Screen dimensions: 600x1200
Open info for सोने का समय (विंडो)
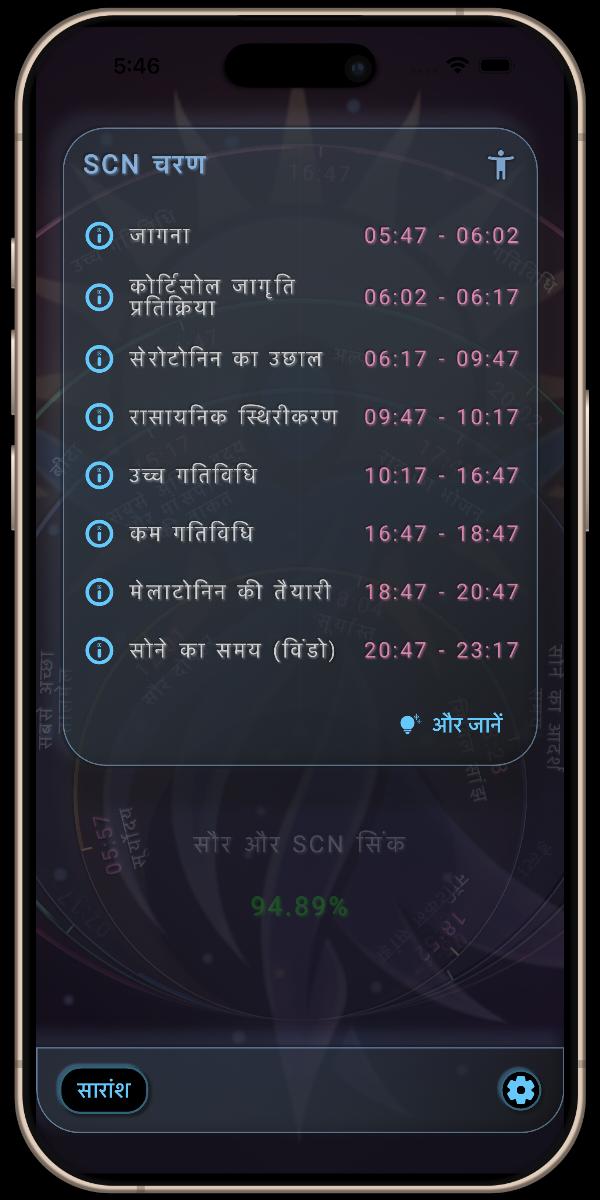pos(99,650)
